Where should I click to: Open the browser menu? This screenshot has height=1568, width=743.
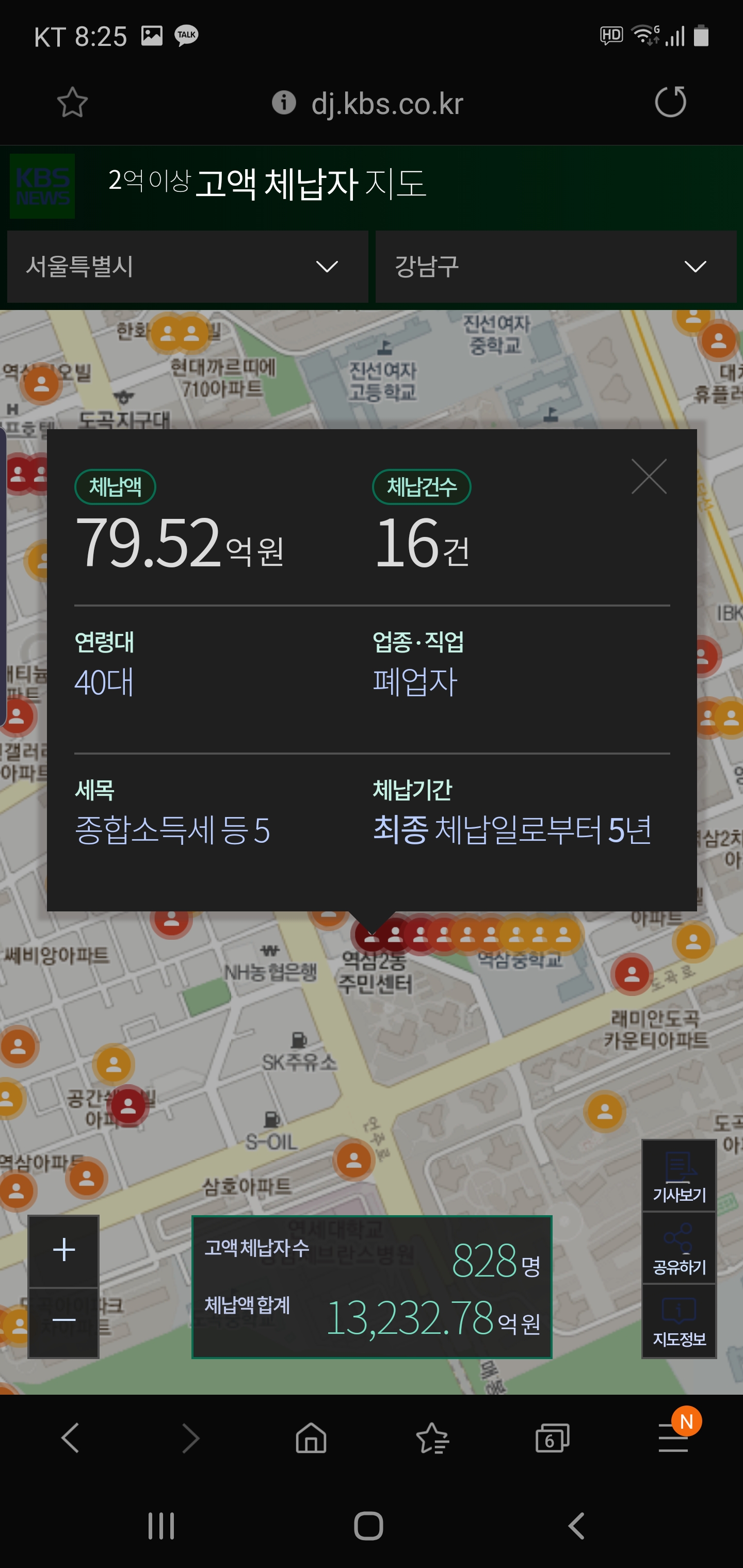click(673, 1439)
